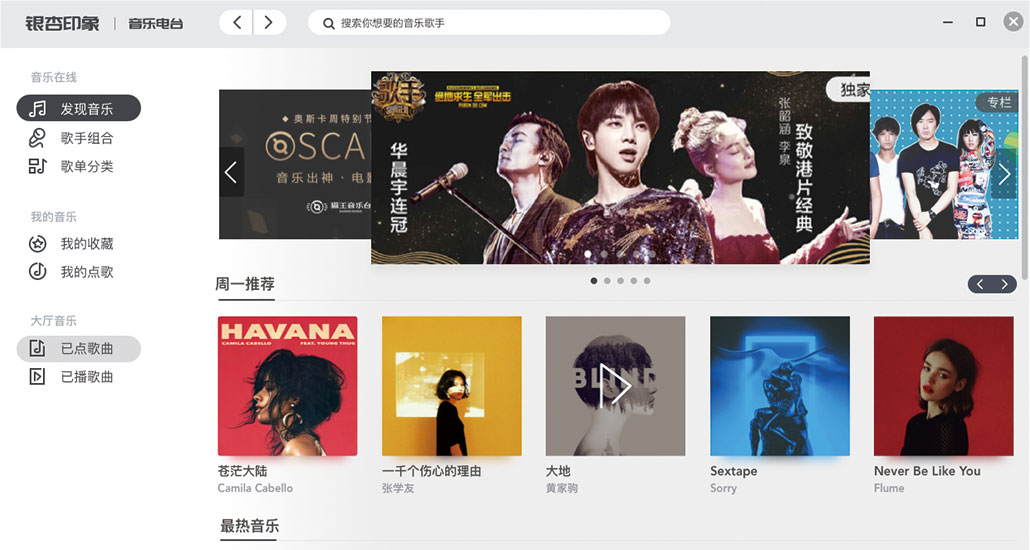This screenshot has height=550, width=1030.
Task: Tap the search box for music artists
Action: pos(490,22)
